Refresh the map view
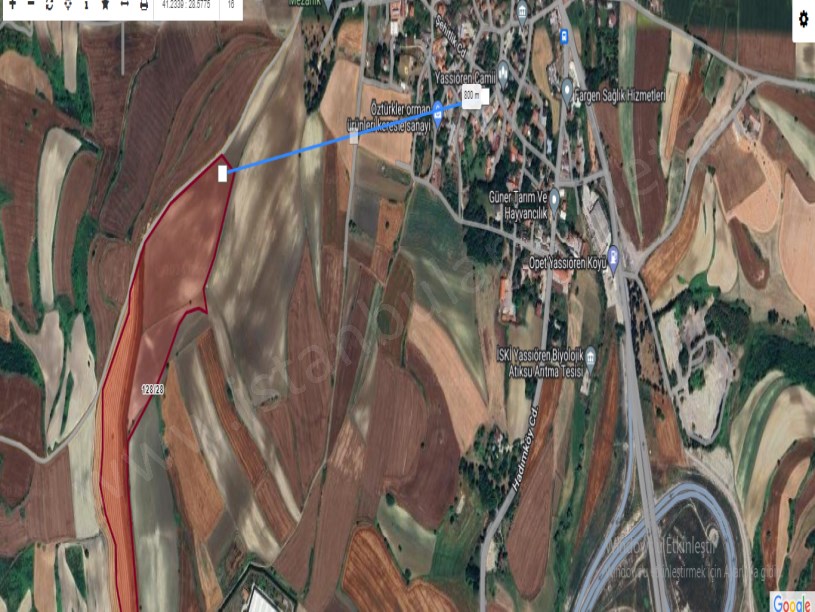 pyautogui.click(x=49, y=5)
